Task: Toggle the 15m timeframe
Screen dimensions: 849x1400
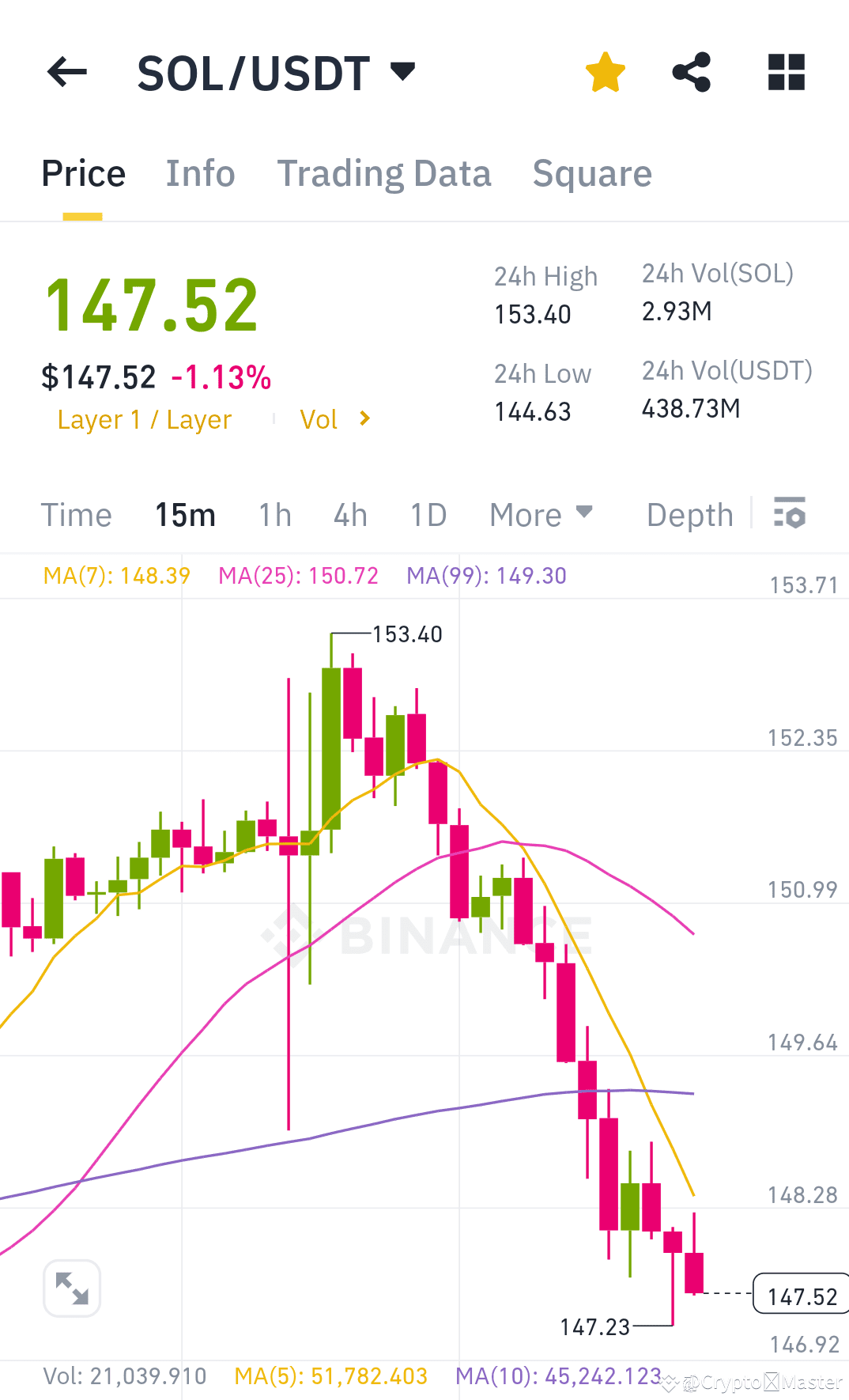Action: (x=185, y=514)
